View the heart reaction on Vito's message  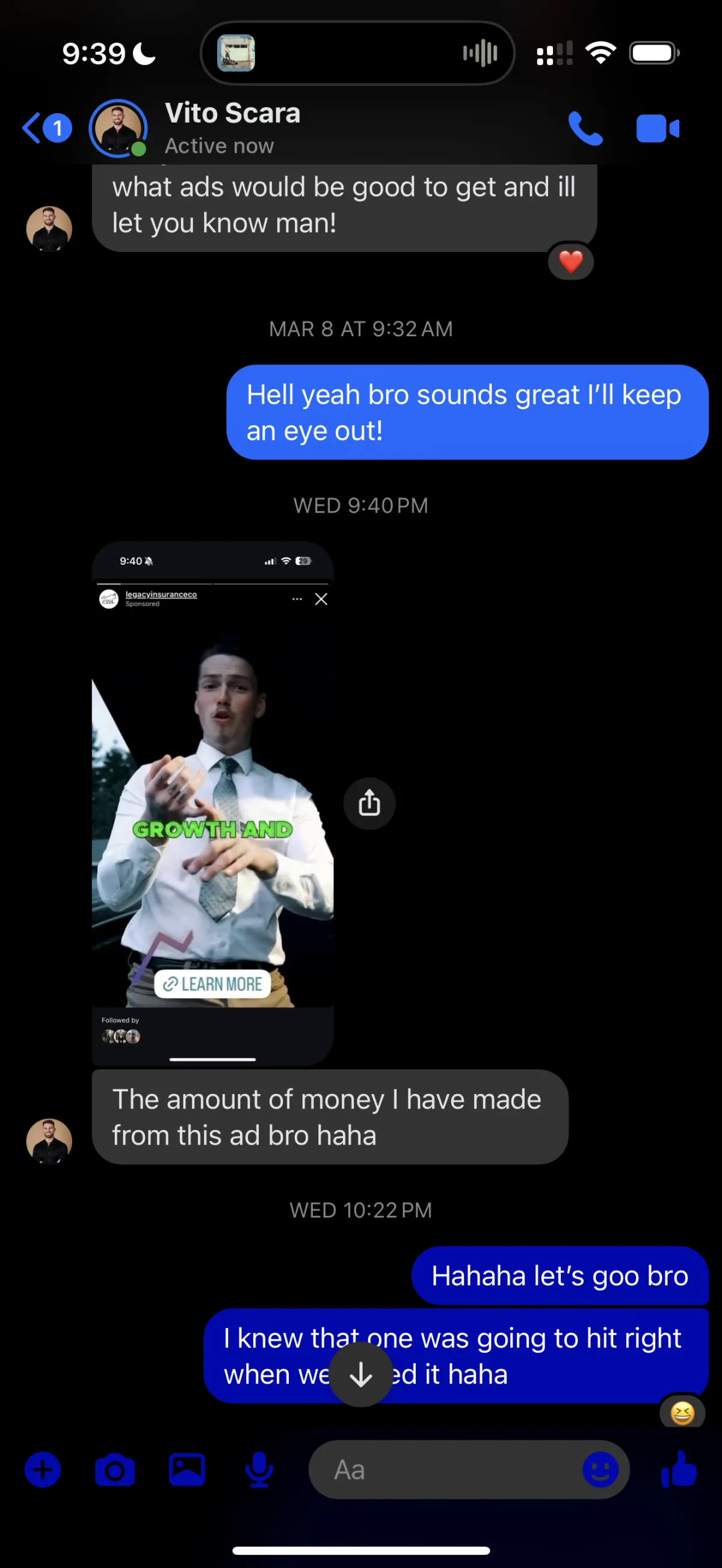(570, 262)
